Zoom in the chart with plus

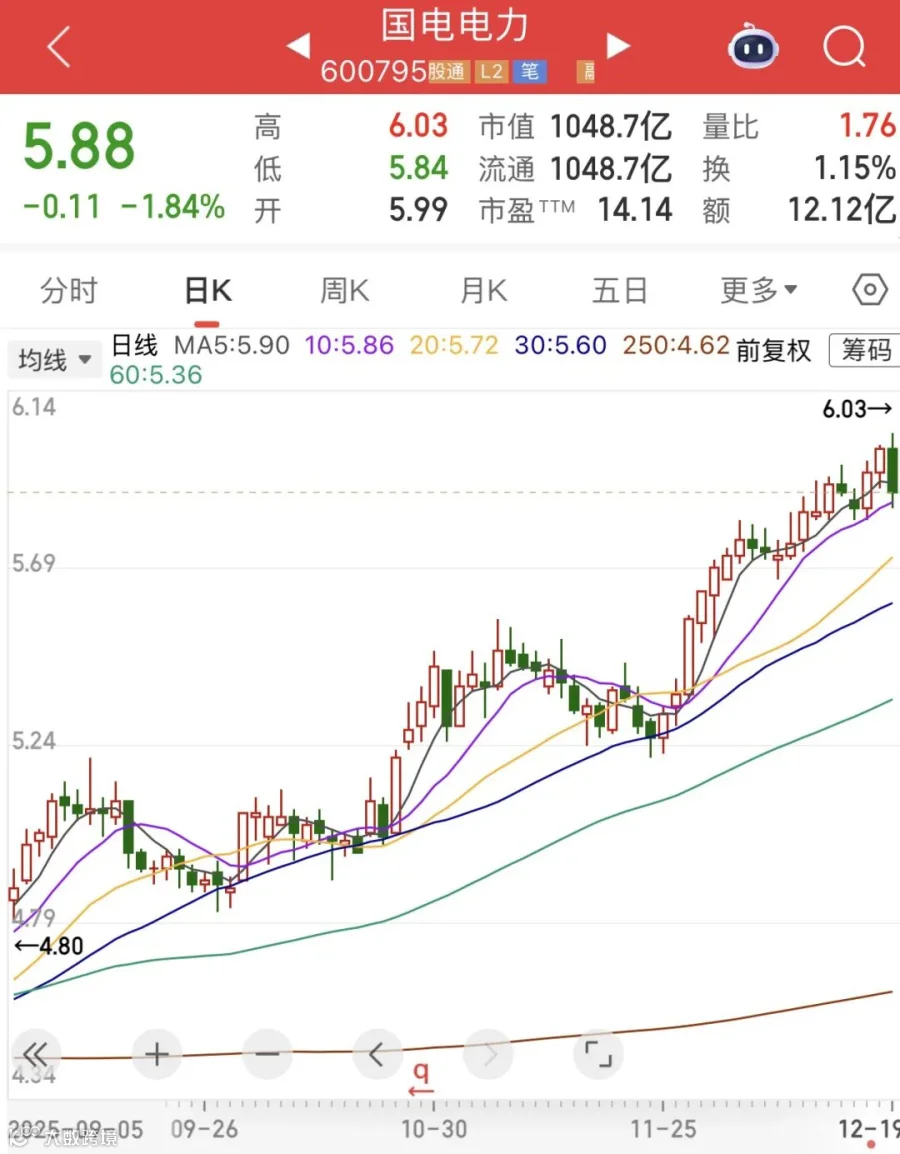tap(157, 1055)
